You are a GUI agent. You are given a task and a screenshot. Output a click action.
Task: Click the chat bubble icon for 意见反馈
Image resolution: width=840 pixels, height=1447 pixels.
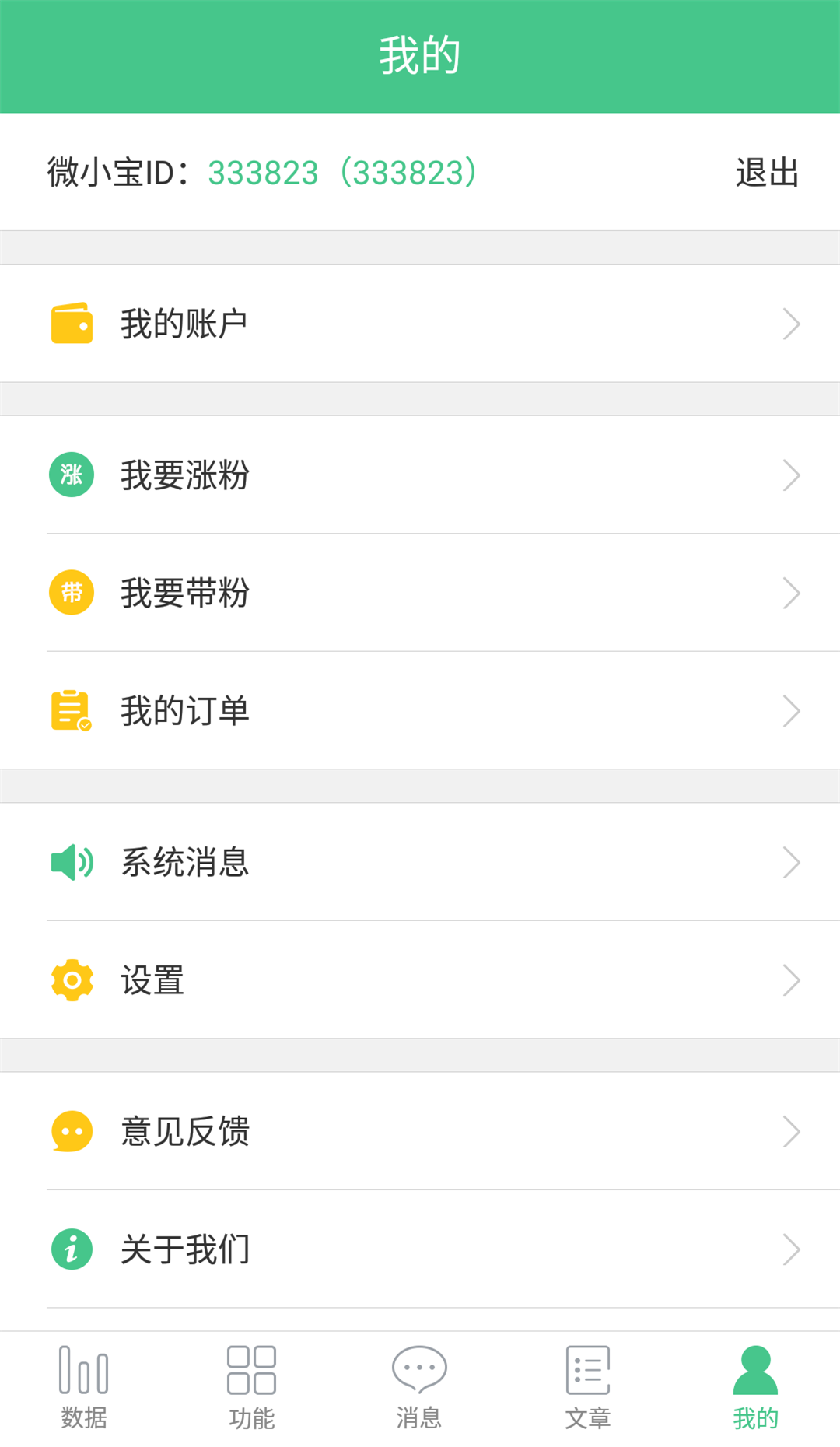tap(71, 1132)
